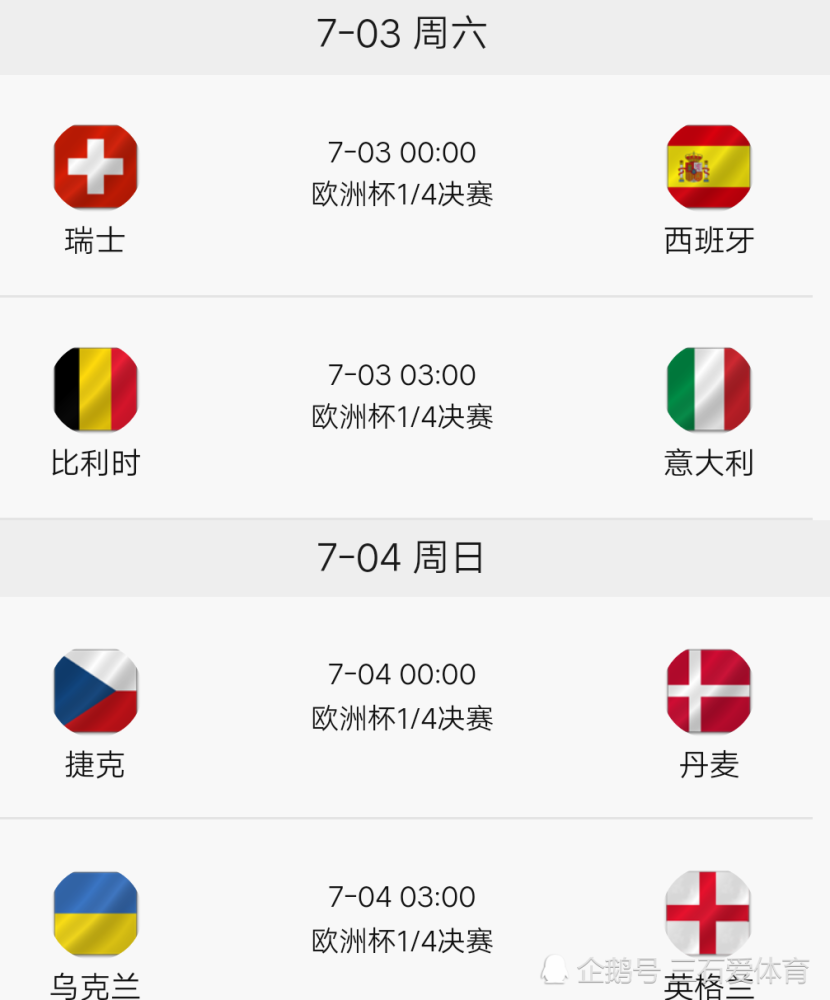Click the Czech Republic flag icon
This screenshot has width=830, height=1000.
[x=95, y=690]
